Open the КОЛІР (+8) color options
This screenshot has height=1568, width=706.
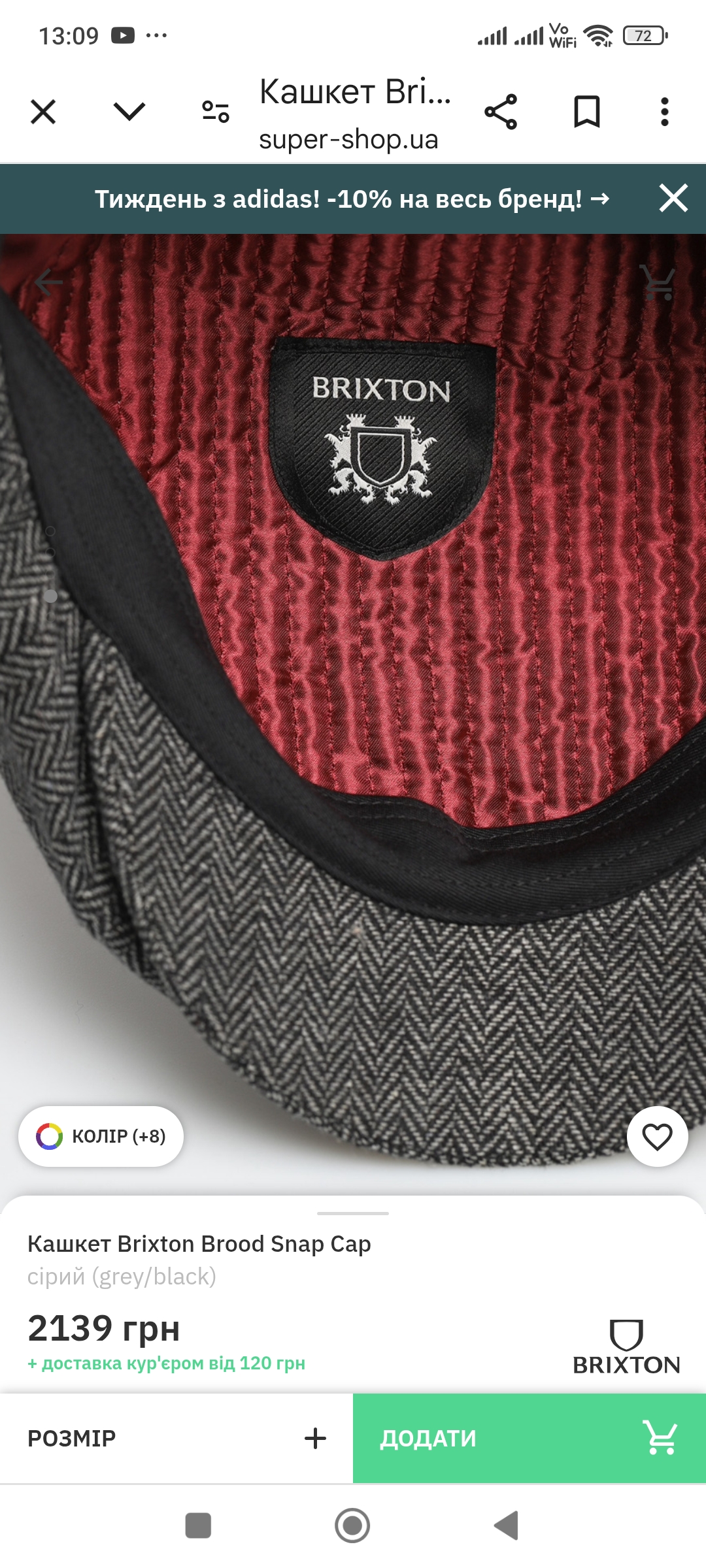(101, 1136)
